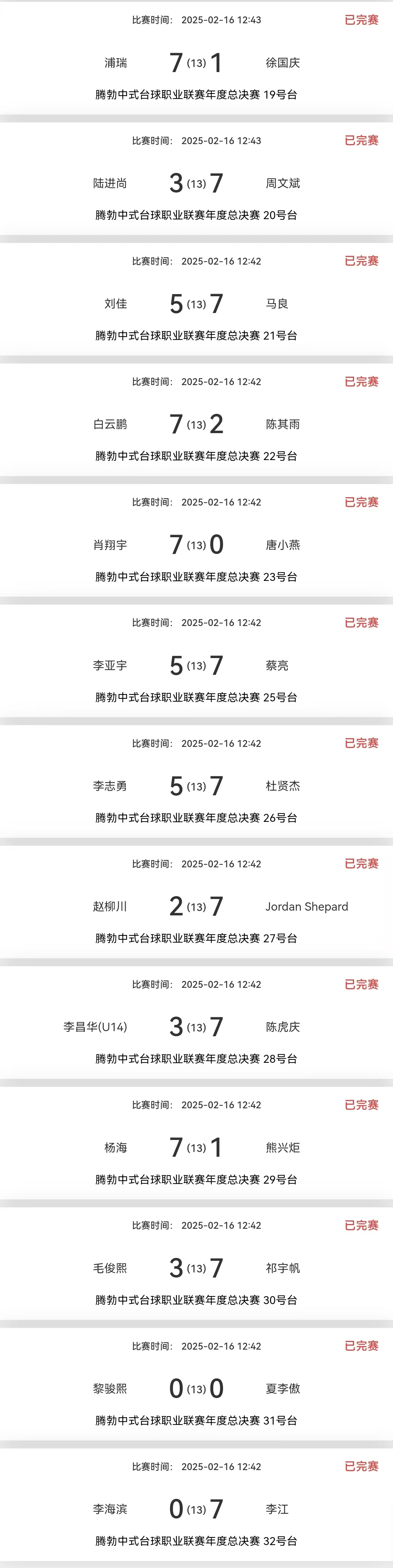View the match 李海滨 vs 李江
The width and height of the screenshot is (393, 1568).
[x=196, y=1509]
